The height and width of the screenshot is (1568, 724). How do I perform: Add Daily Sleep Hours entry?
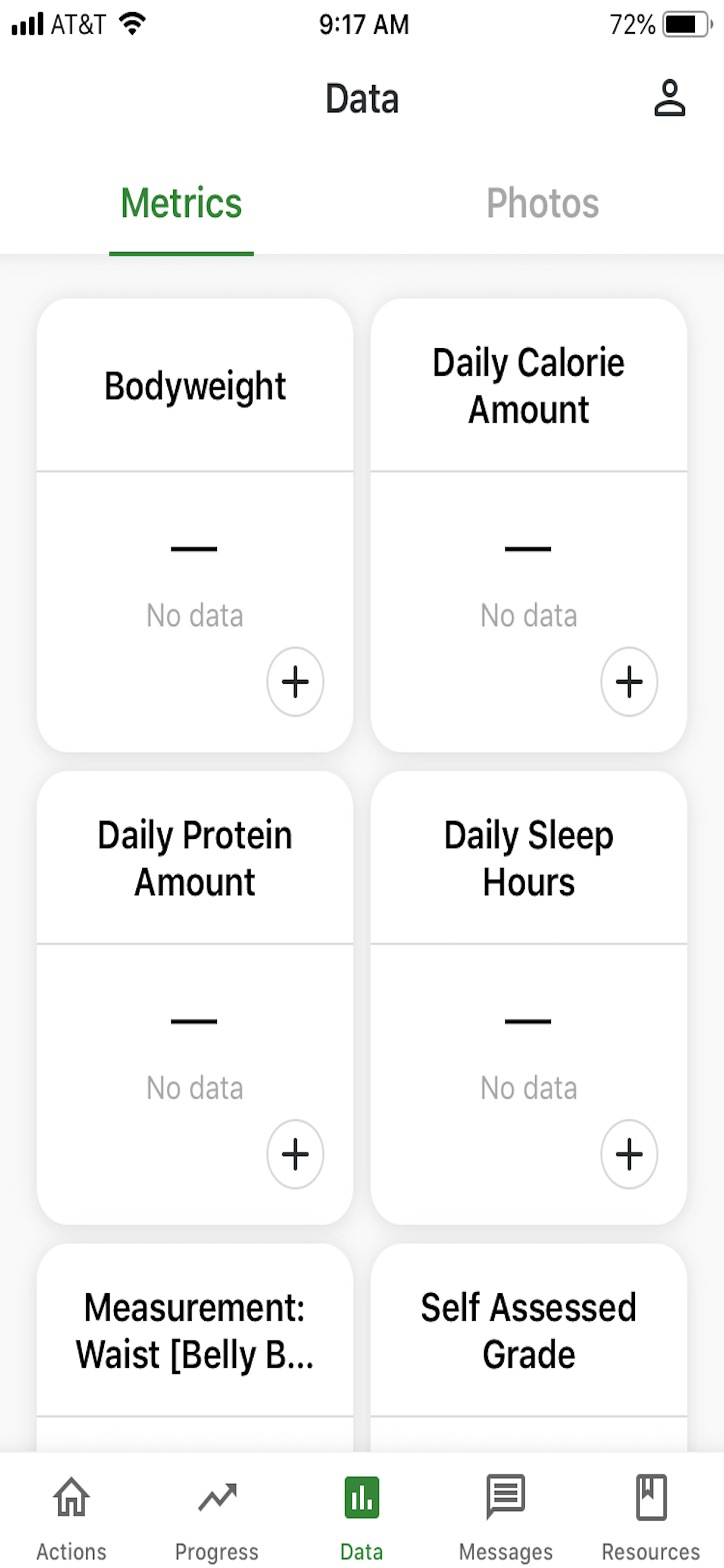[629, 1153]
